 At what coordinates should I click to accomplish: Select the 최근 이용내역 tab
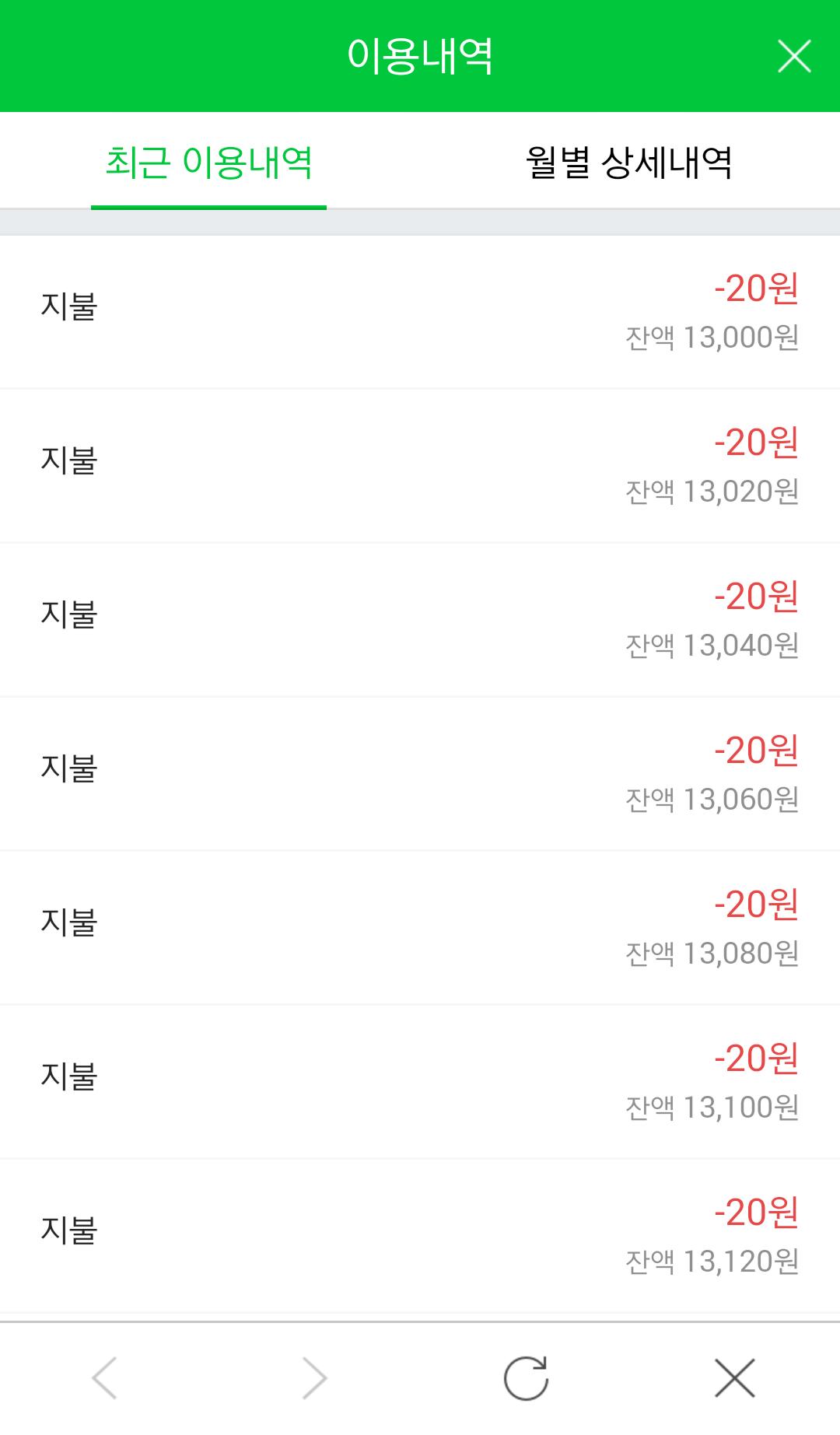pos(208,162)
